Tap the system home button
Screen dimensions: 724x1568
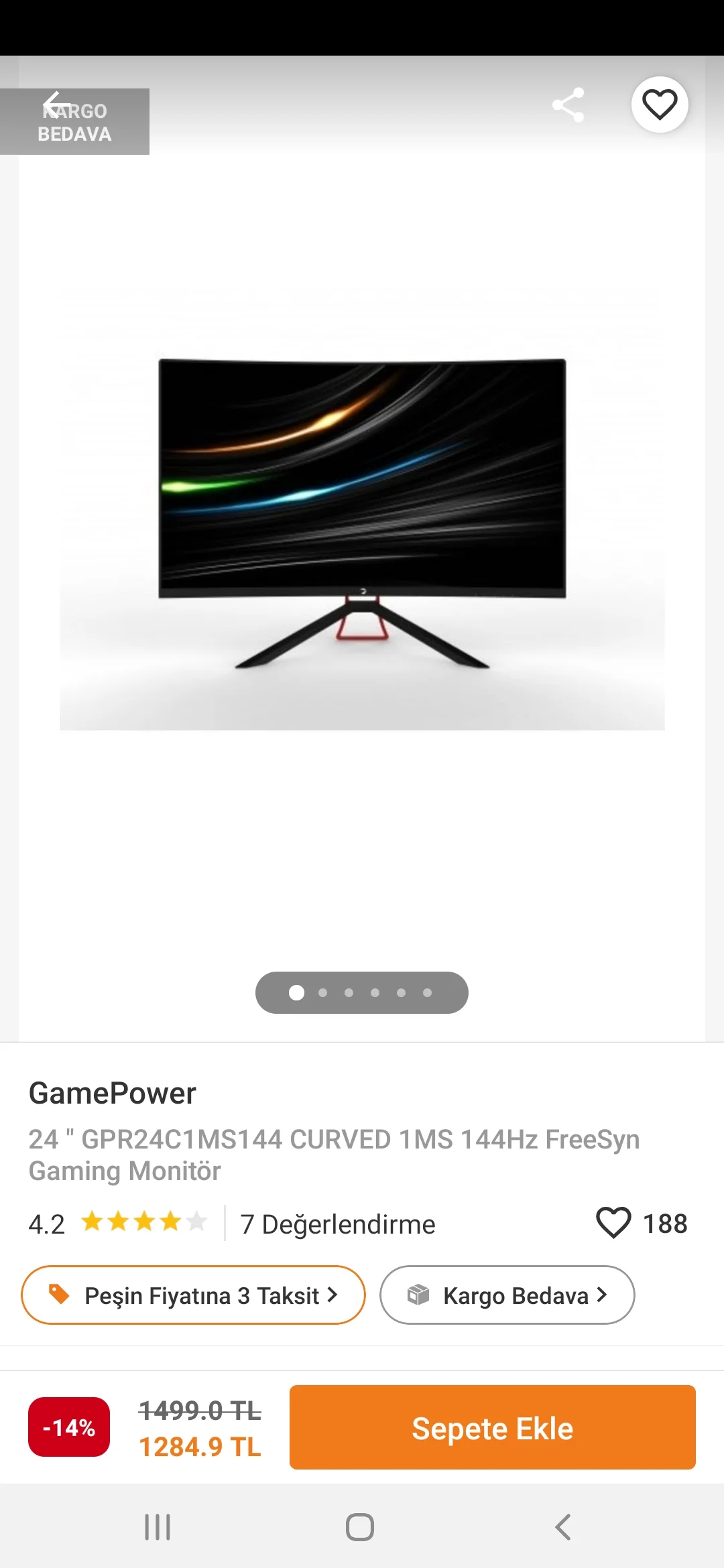coord(360,1528)
